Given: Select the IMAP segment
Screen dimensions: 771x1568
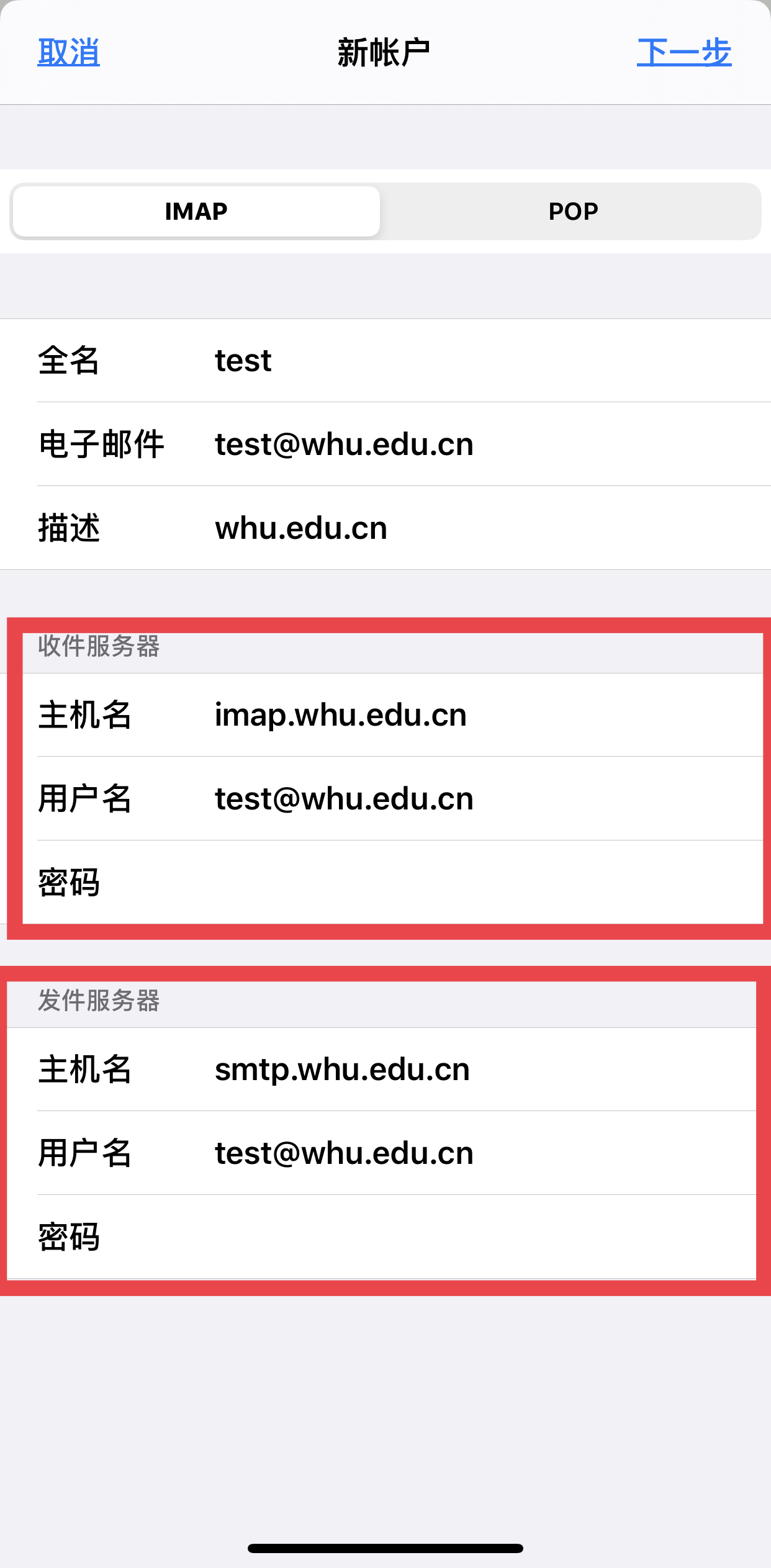Looking at the screenshot, I should tap(196, 211).
